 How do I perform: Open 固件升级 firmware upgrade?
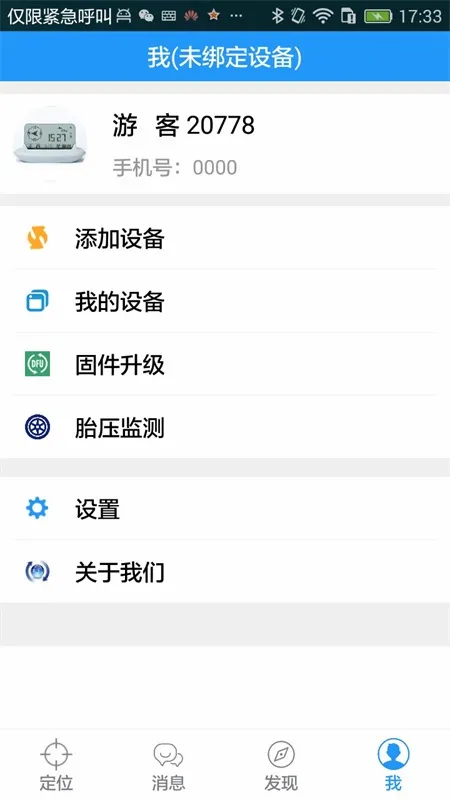(x=225, y=364)
